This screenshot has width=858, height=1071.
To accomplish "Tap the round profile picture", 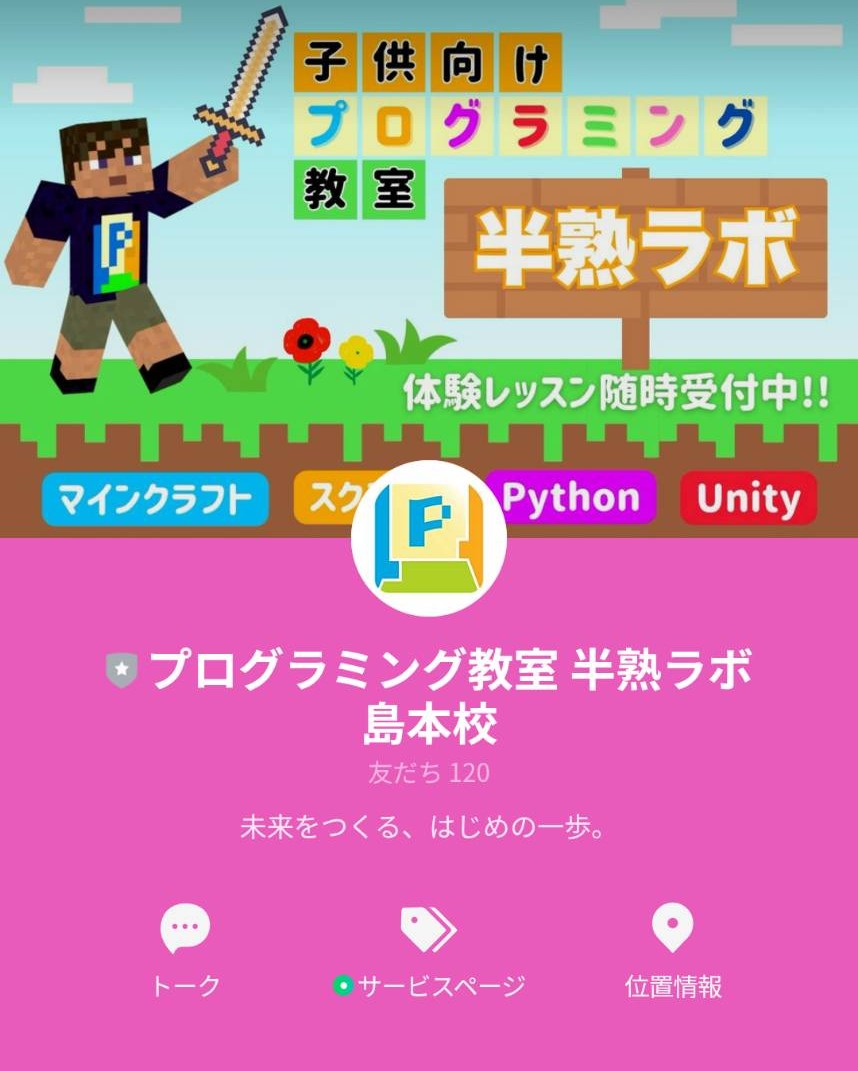I will pos(429,538).
